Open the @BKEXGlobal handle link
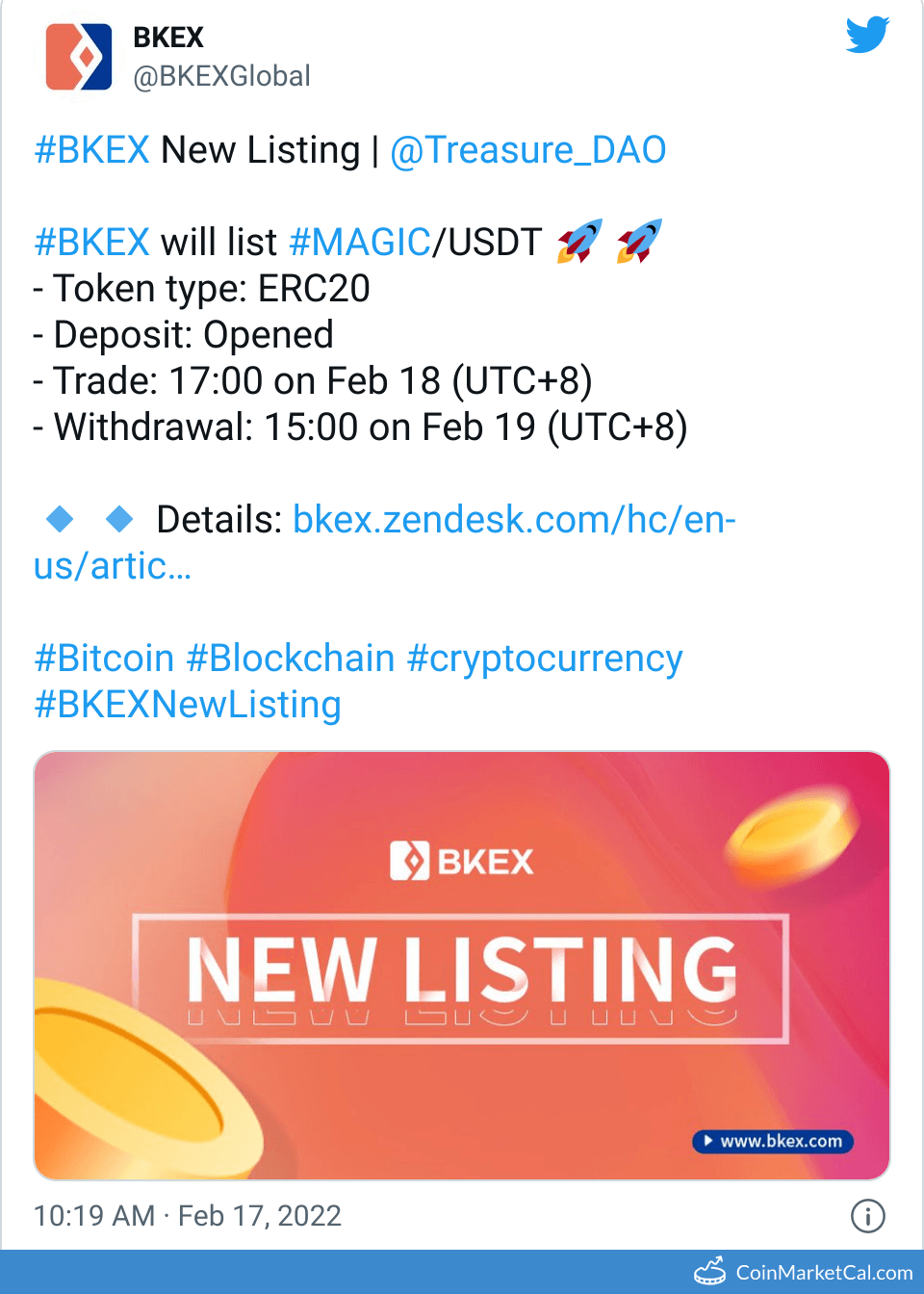This screenshot has height=1294, width=924. [x=222, y=76]
